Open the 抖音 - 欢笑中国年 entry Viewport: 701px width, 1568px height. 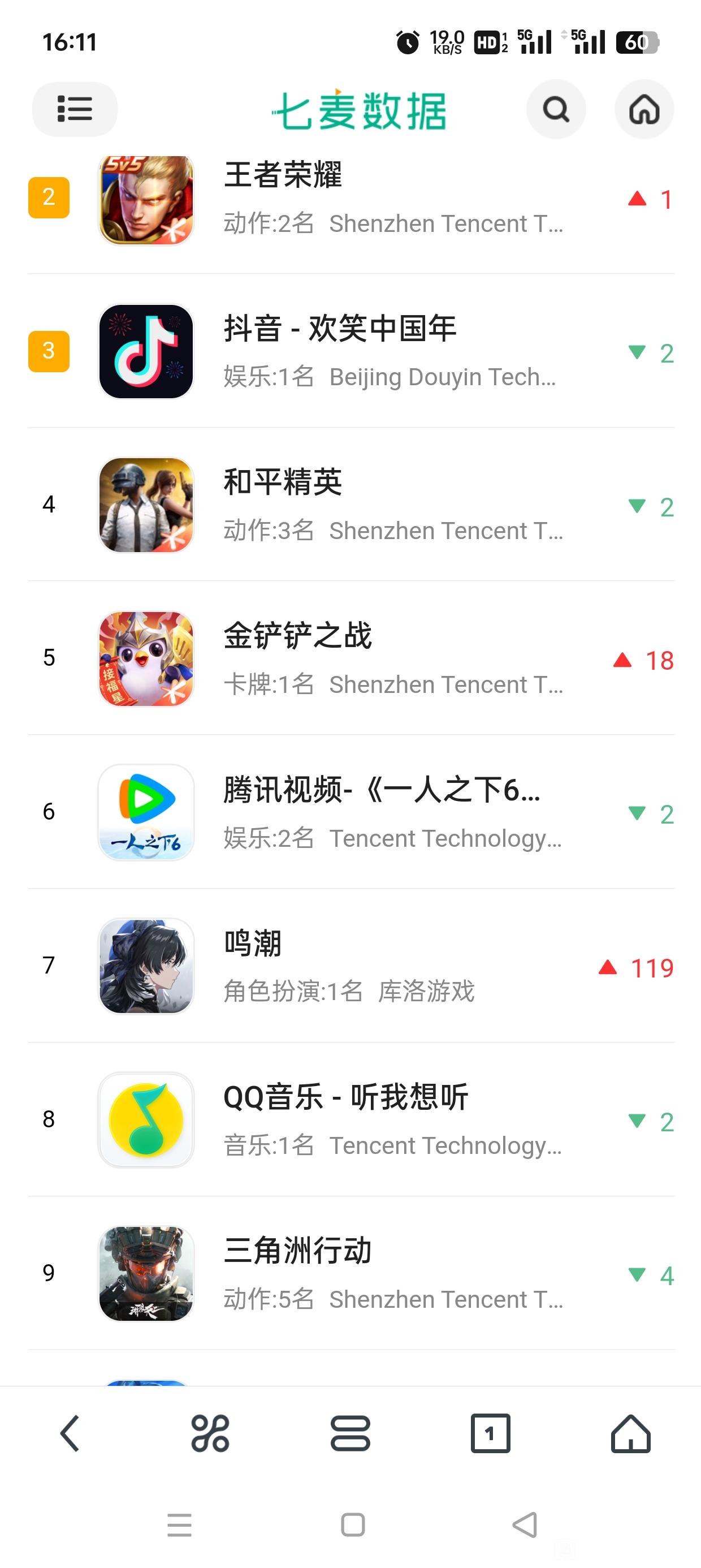click(x=350, y=351)
